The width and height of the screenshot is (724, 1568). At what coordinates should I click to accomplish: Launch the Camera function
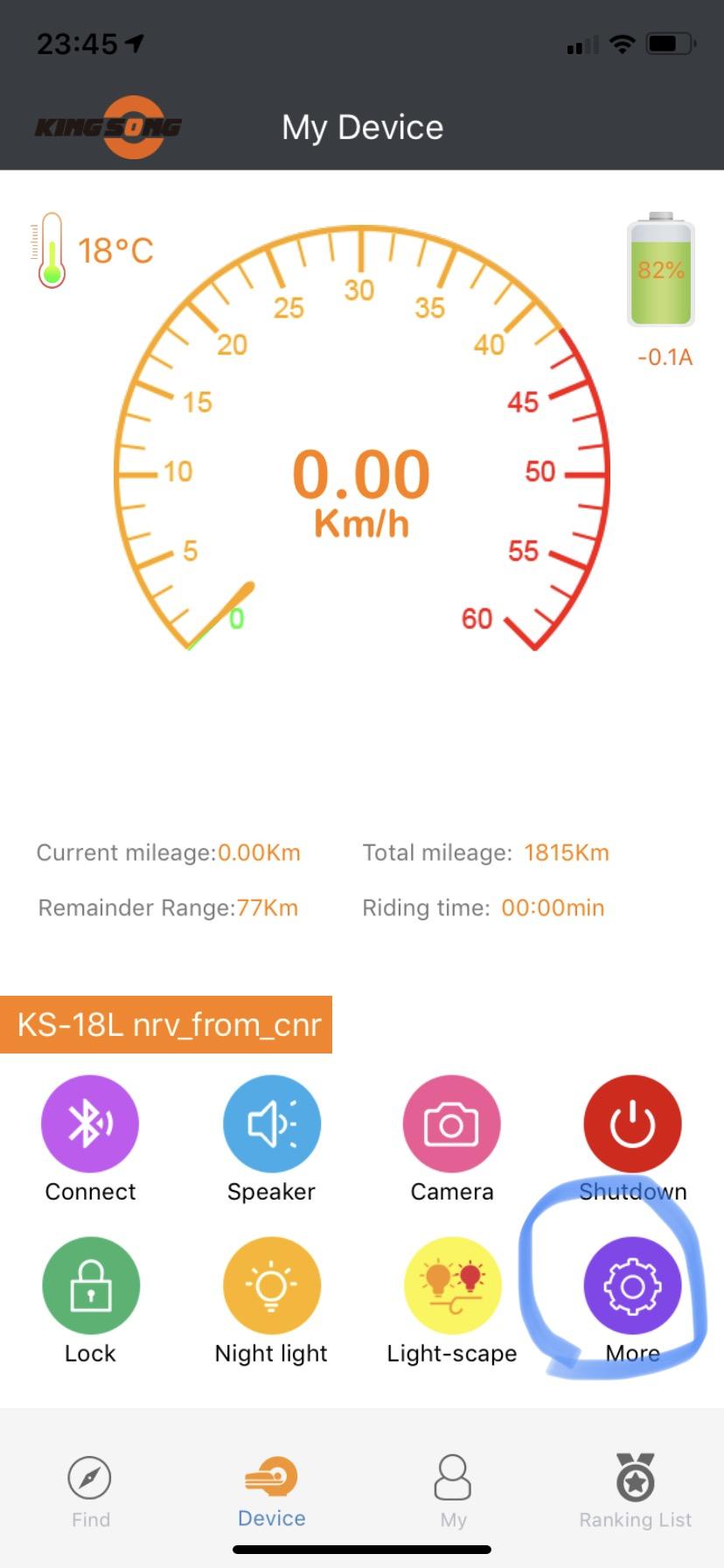click(452, 1124)
